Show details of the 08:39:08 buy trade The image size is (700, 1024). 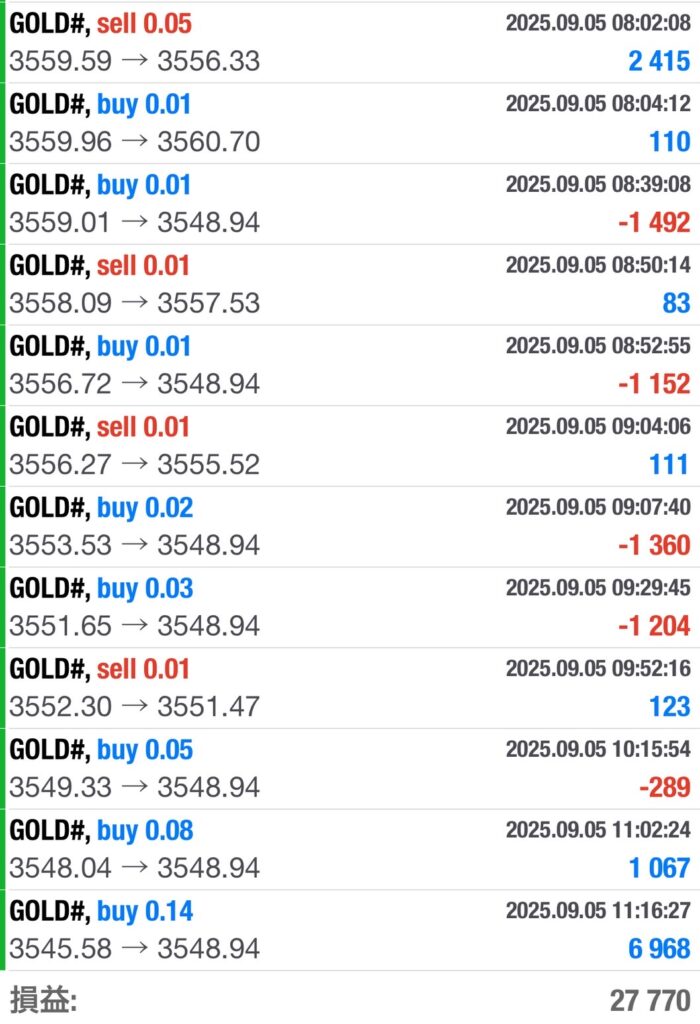(x=350, y=204)
